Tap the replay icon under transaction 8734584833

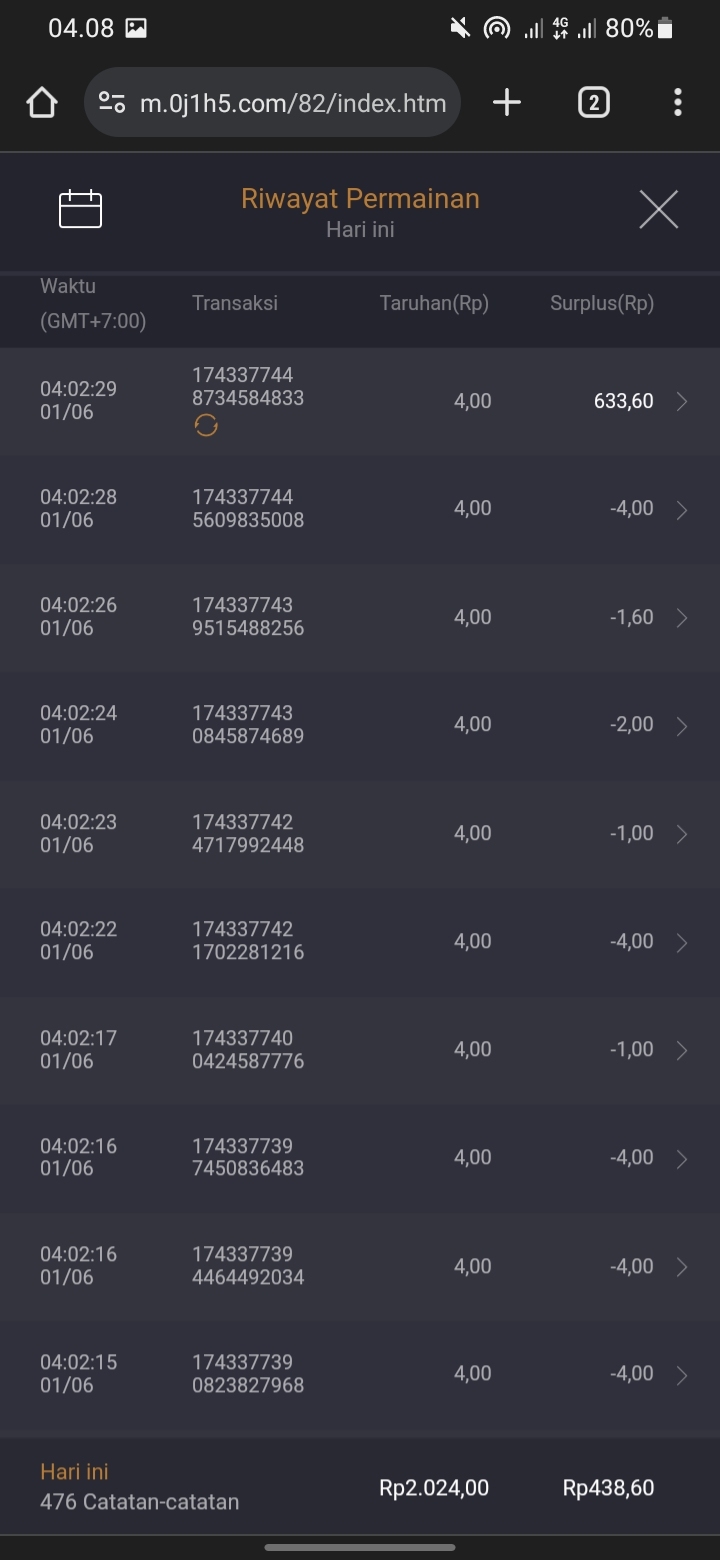206,427
